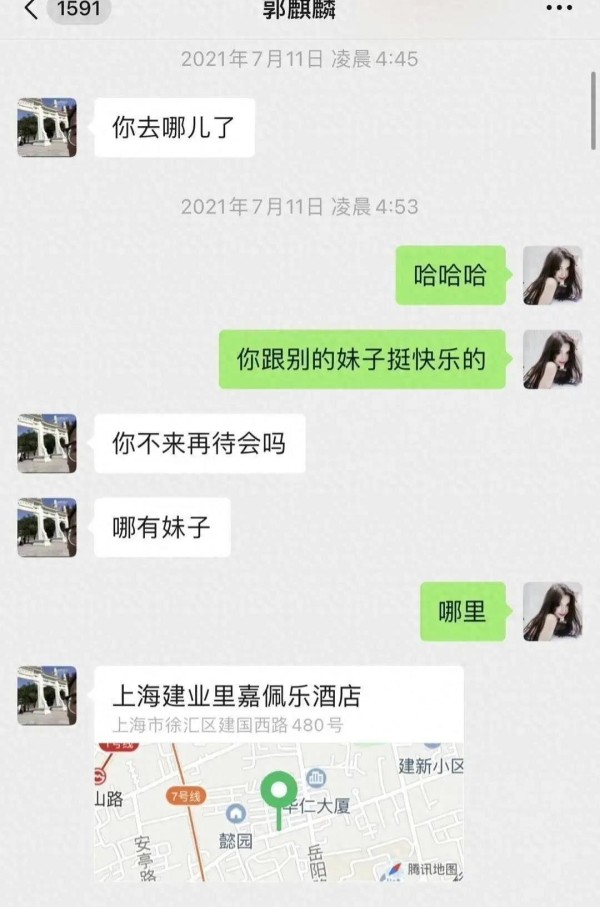Viewport: 600px width, 907px height.
Task: Tap sender's avatar next to 你去哪儿了
Action: pos(47,127)
